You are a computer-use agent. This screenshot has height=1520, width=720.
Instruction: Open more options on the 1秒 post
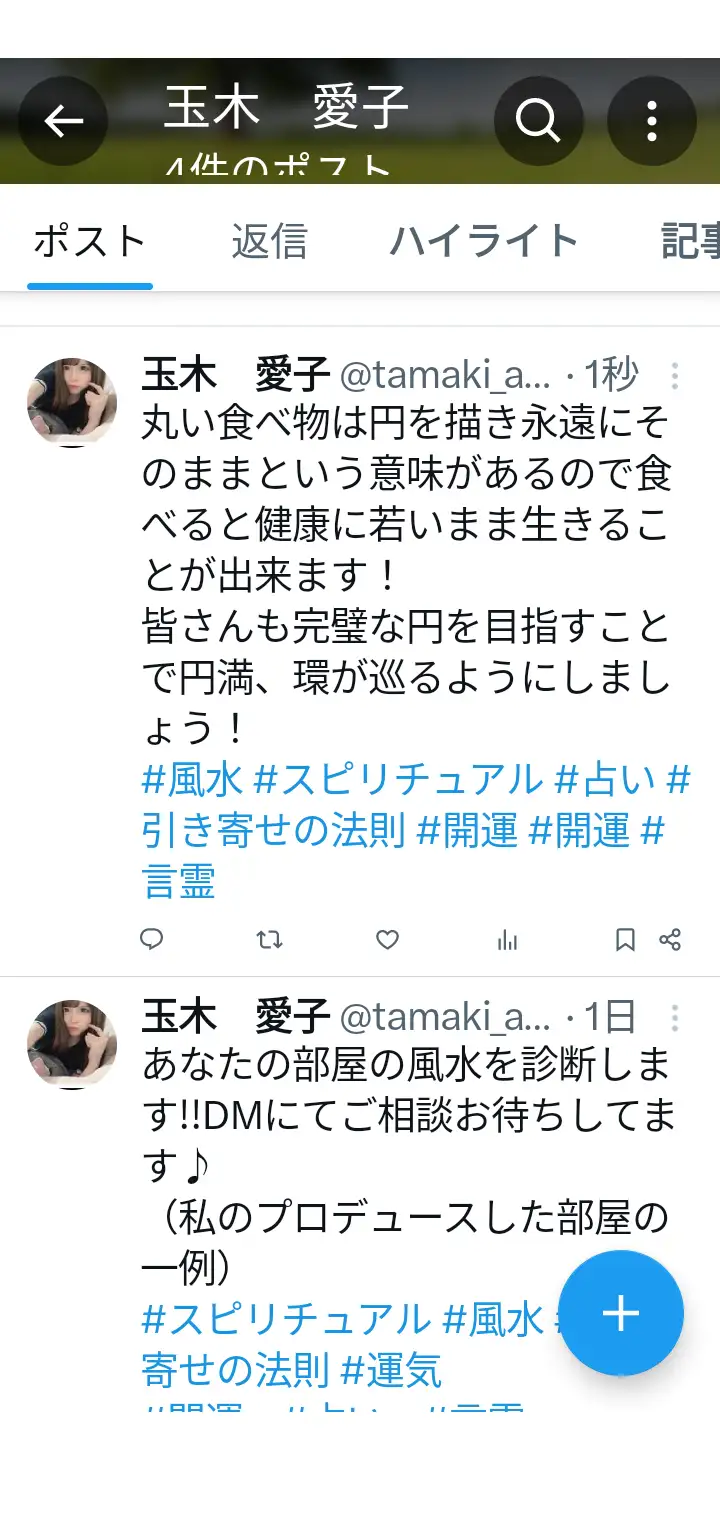pos(675,376)
